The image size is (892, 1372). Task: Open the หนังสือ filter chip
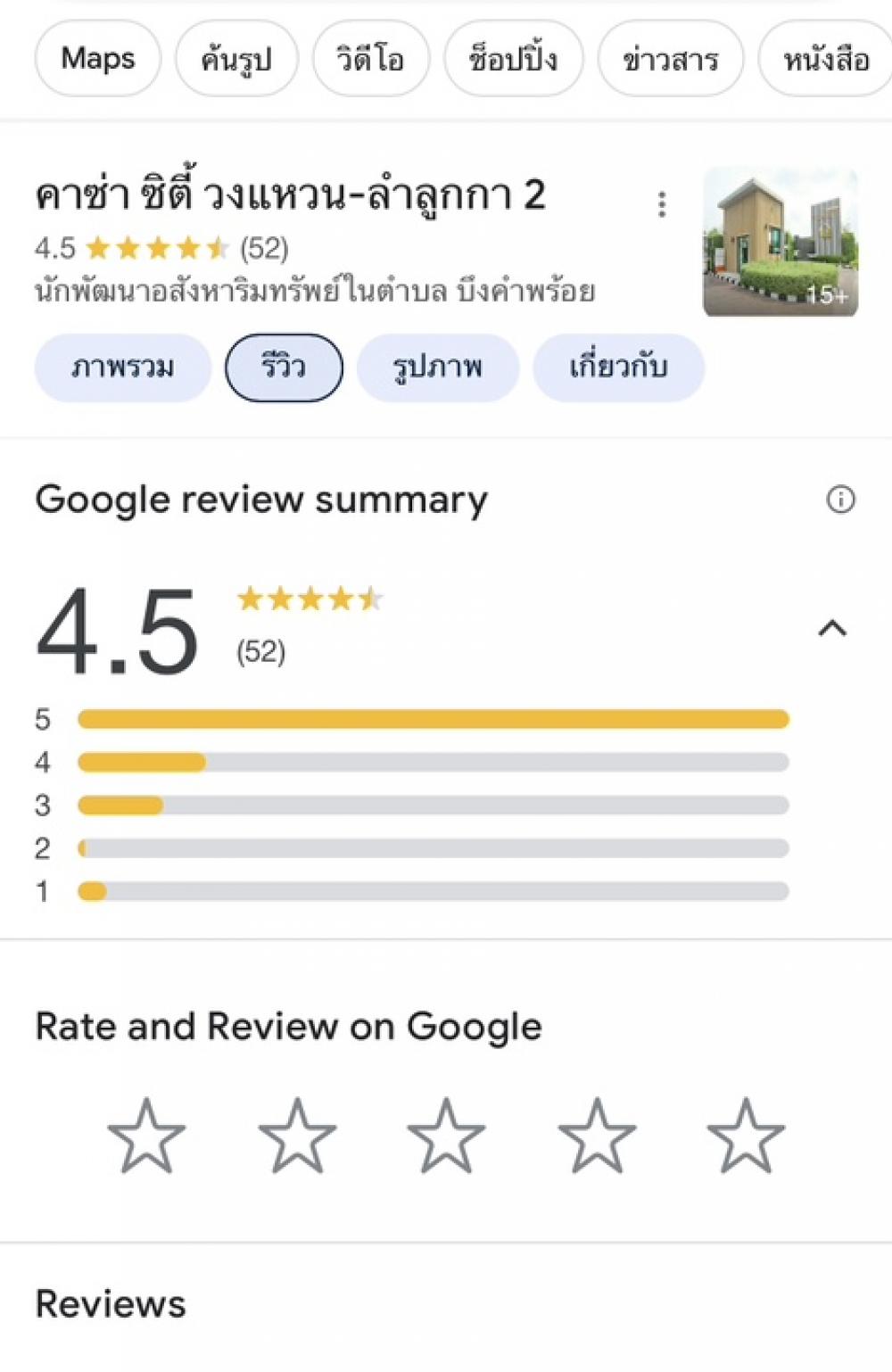point(825,59)
